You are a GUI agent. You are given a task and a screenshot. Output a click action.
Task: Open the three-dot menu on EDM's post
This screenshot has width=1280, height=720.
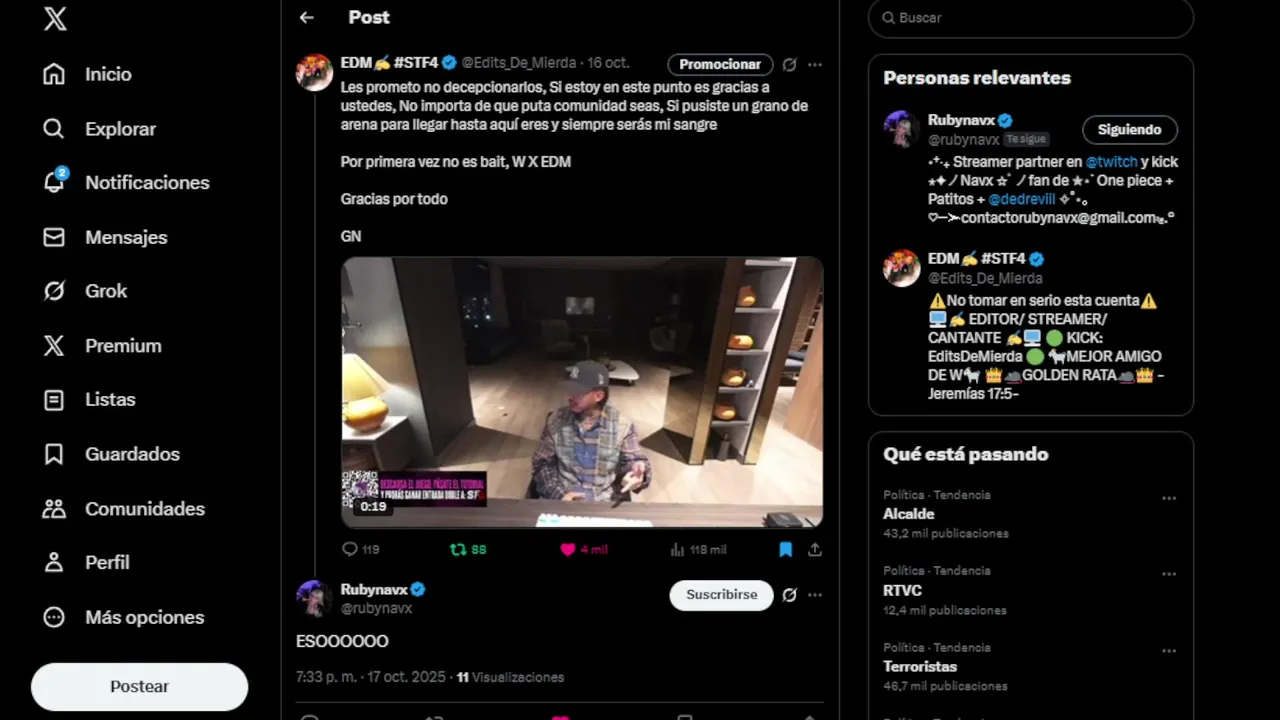pos(815,64)
